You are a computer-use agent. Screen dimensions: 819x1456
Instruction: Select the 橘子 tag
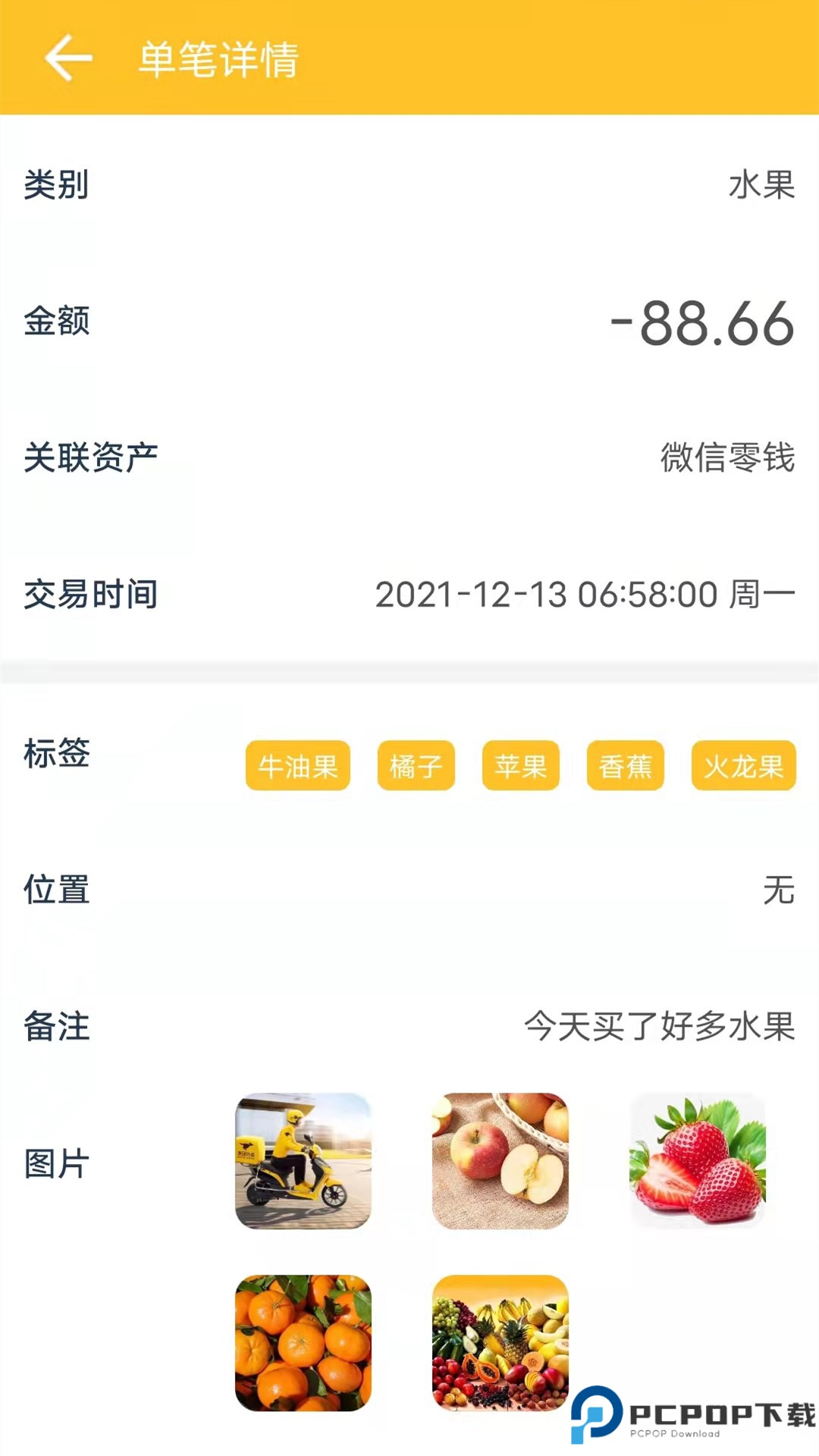point(416,767)
